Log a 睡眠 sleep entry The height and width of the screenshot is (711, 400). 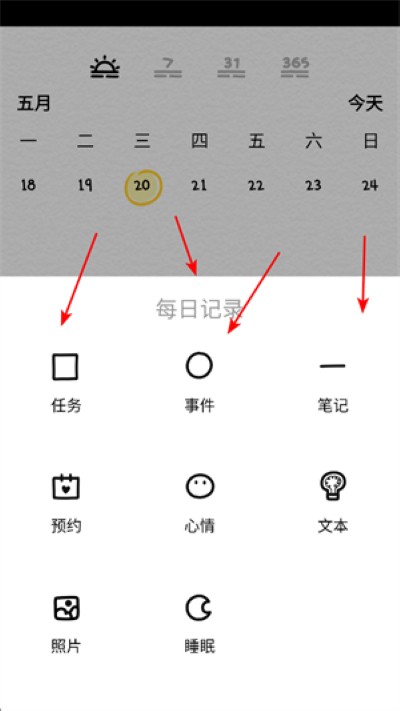coord(199,624)
